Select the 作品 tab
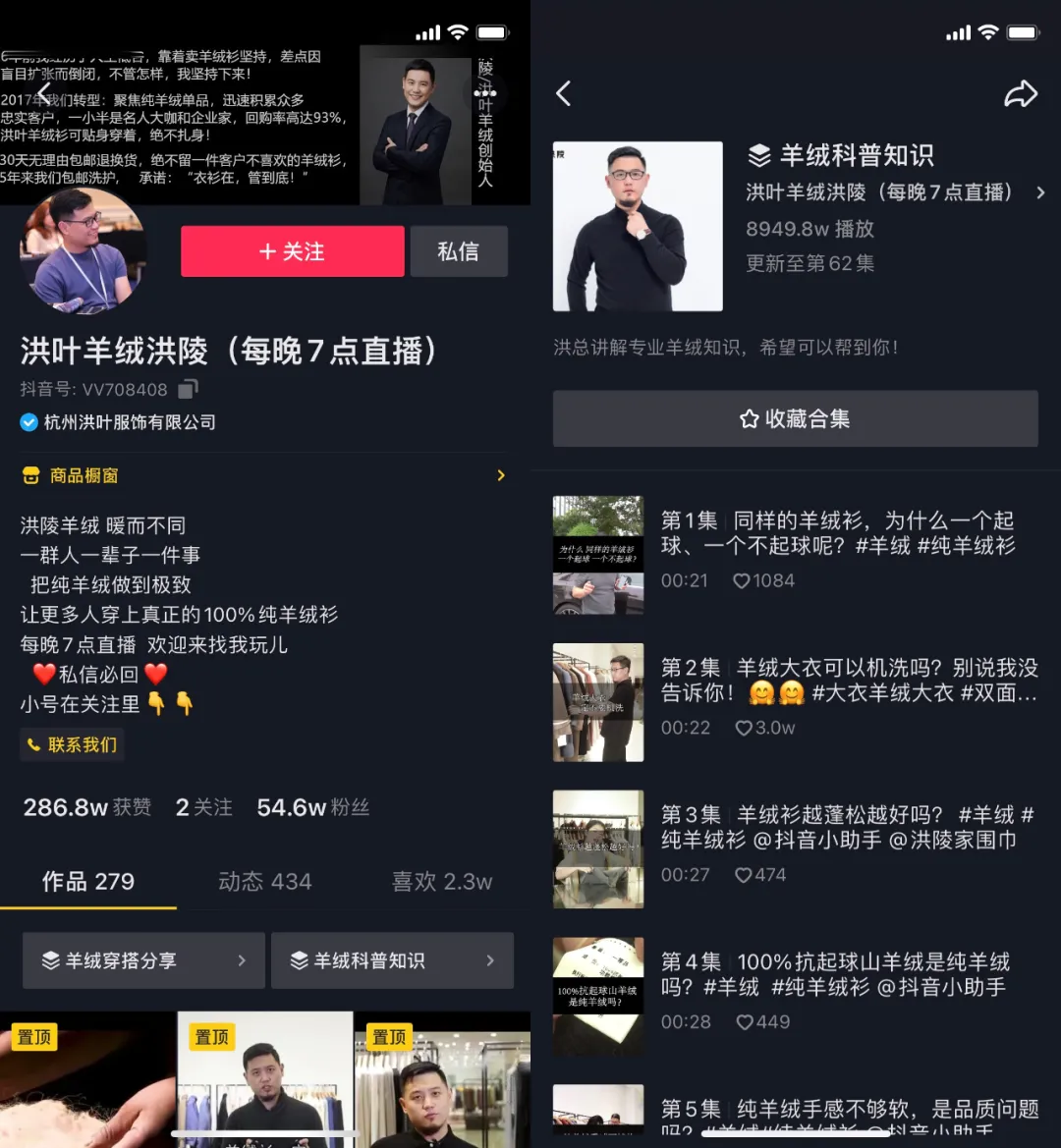The image size is (1061, 1148). (x=87, y=881)
